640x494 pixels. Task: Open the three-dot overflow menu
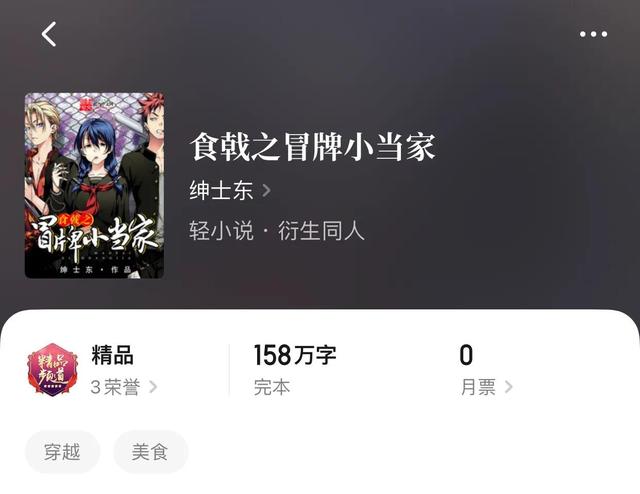pyautogui.click(x=593, y=34)
